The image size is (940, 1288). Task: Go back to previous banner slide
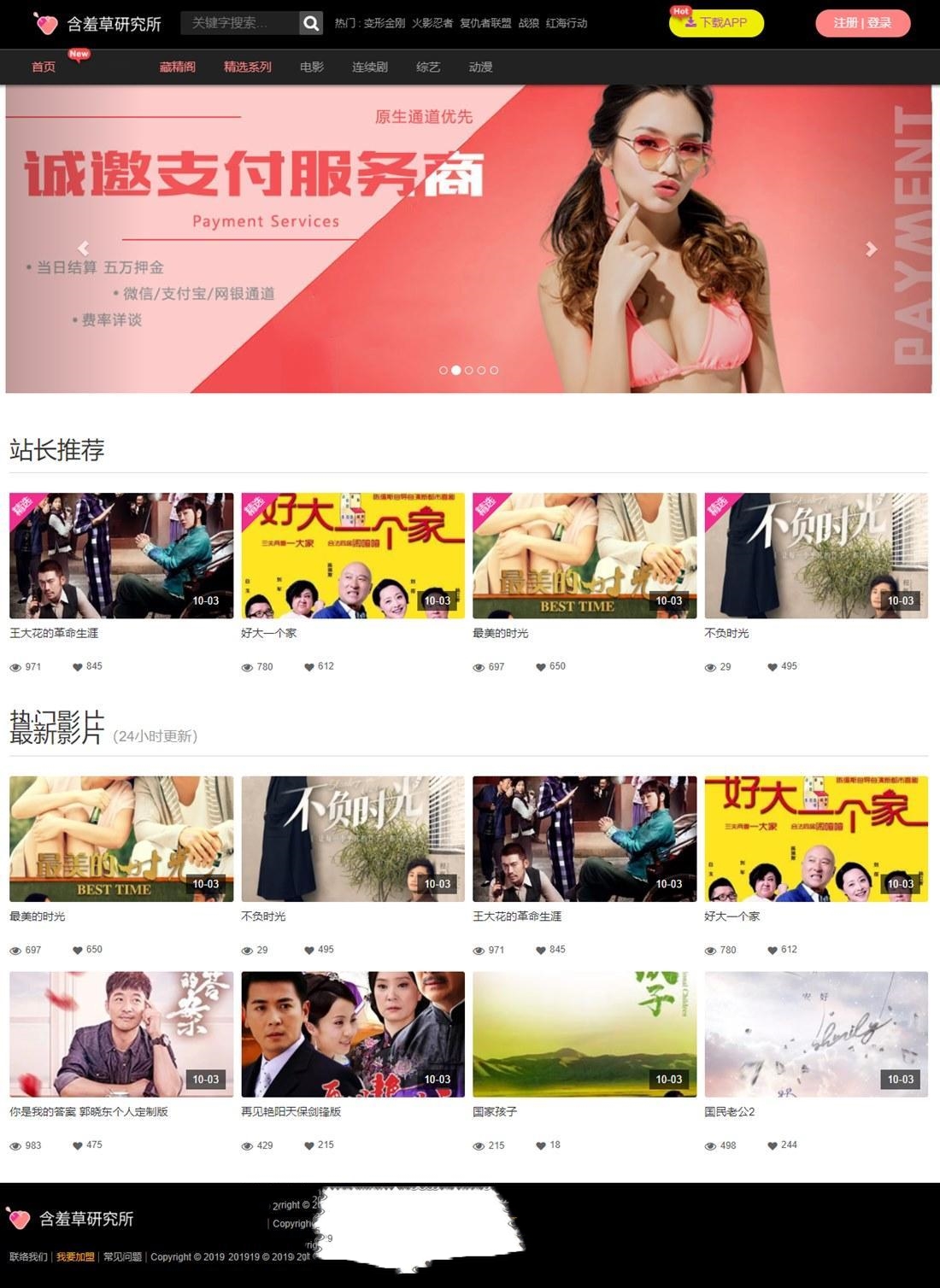coord(83,249)
